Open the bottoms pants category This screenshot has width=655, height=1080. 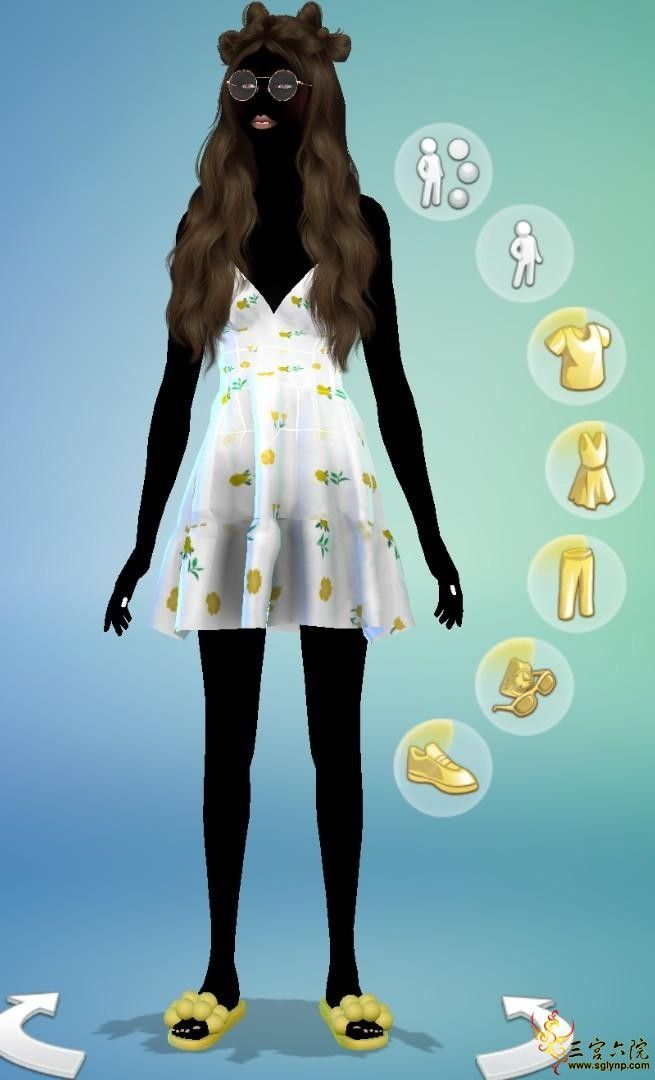tap(576, 583)
